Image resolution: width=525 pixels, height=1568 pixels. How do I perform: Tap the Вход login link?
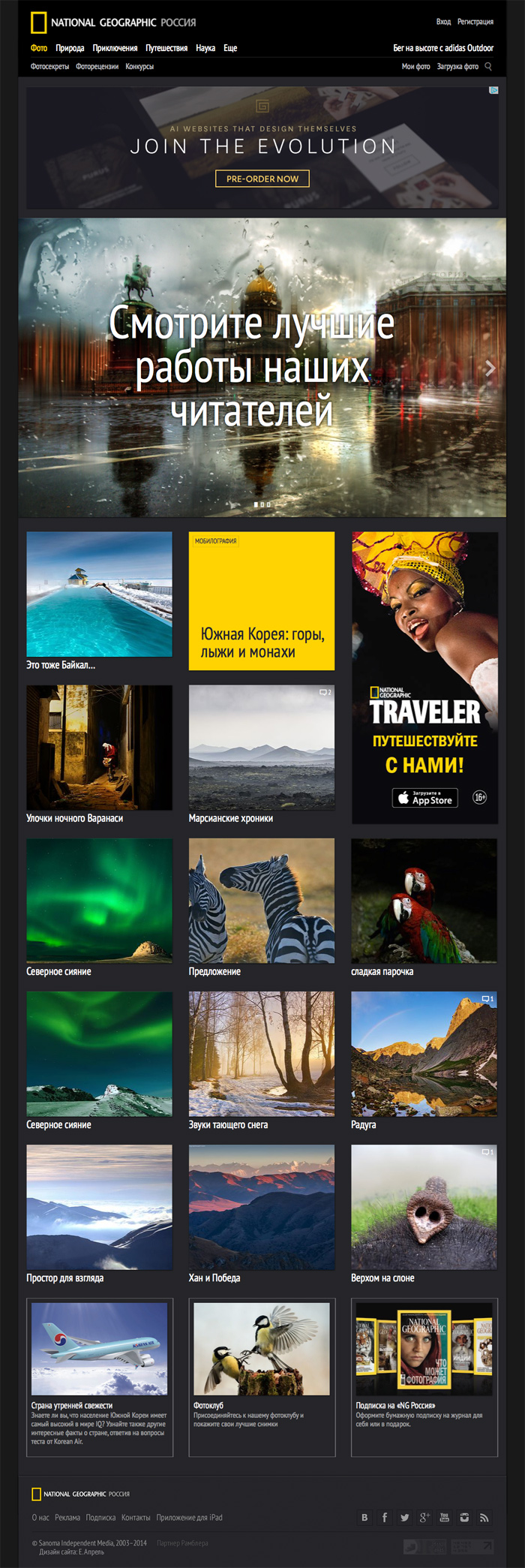click(443, 23)
